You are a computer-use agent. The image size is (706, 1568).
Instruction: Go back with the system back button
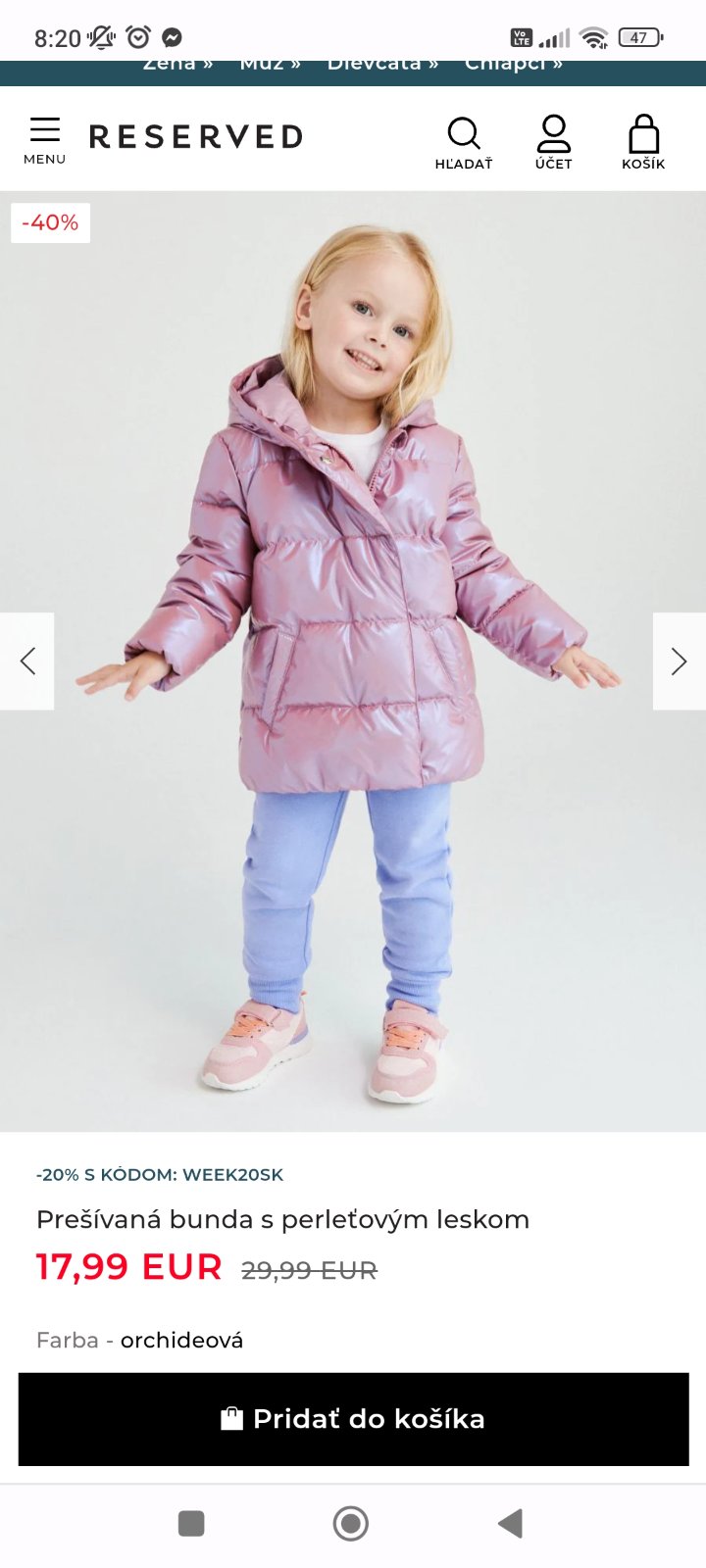[x=510, y=1523]
